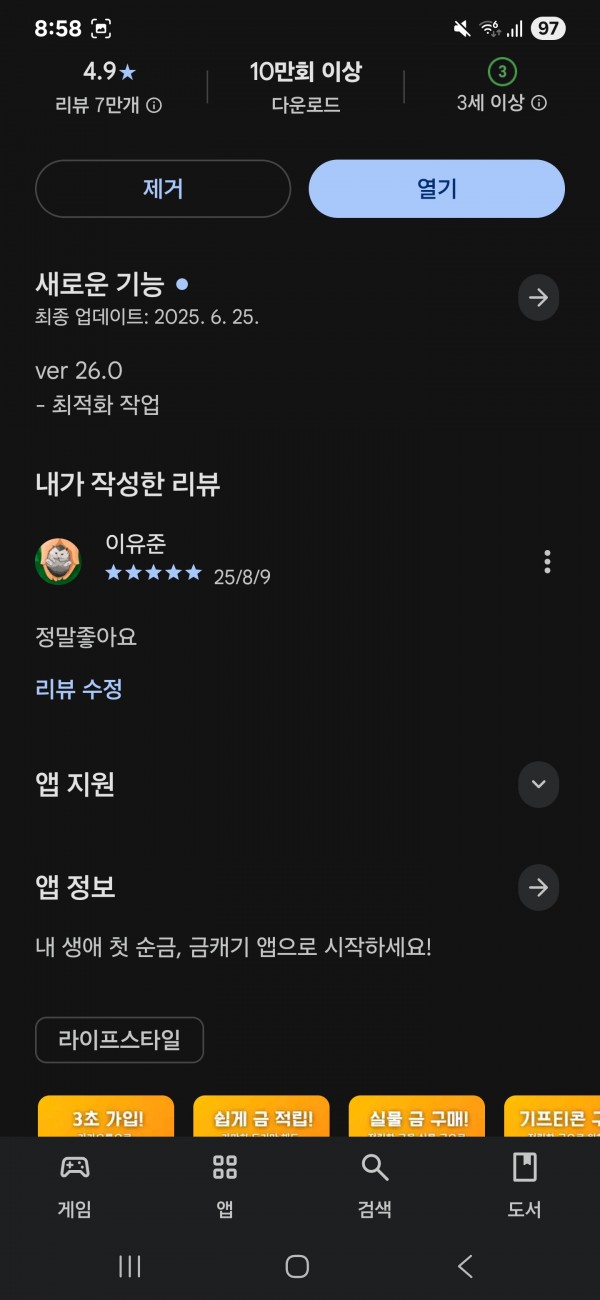The height and width of the screenshot is (1300, 600).
Task: Select the 라이프스타일 category chip
Action: [119, 1040]
